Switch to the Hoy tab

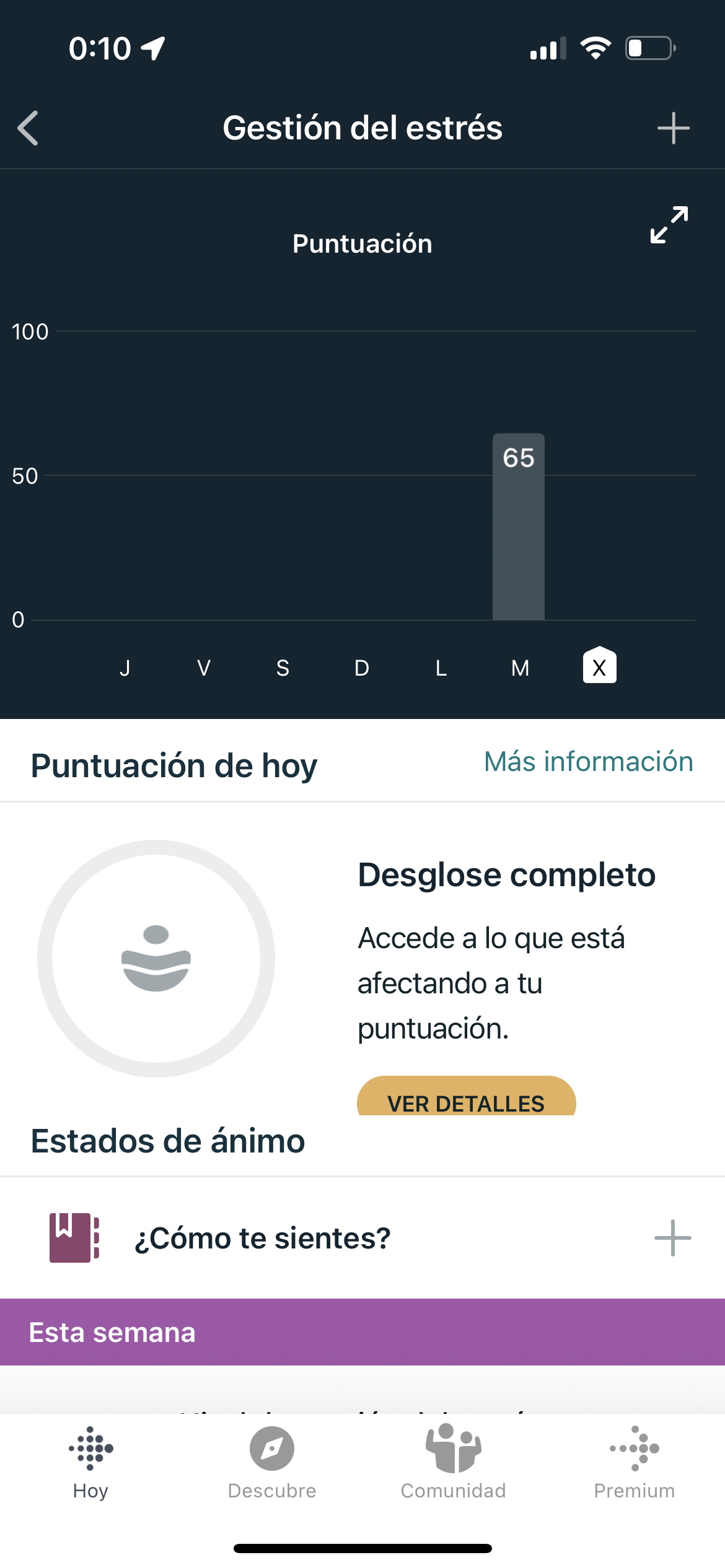coord(90,1463)
